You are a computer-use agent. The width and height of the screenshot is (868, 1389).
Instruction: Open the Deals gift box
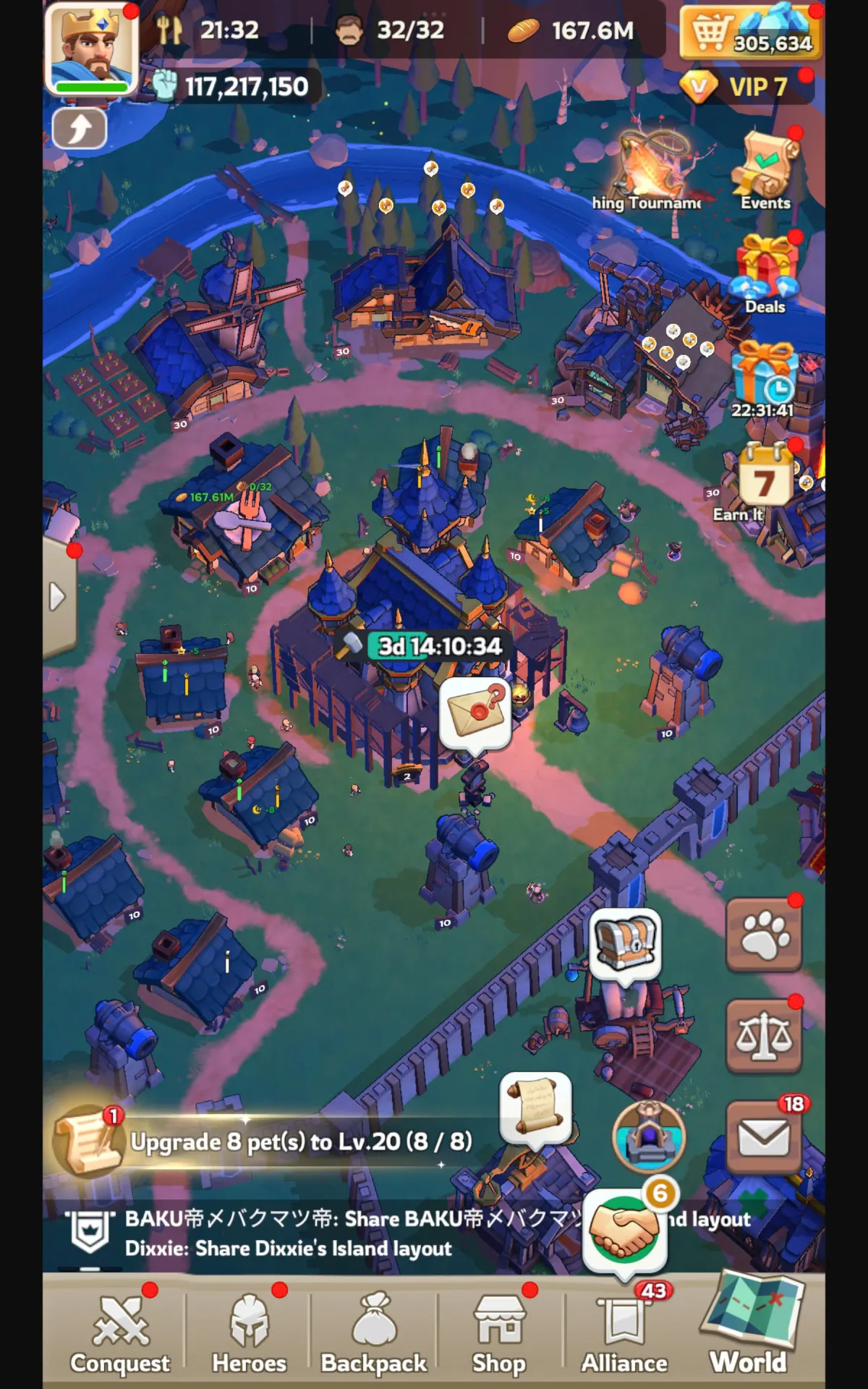766,275
